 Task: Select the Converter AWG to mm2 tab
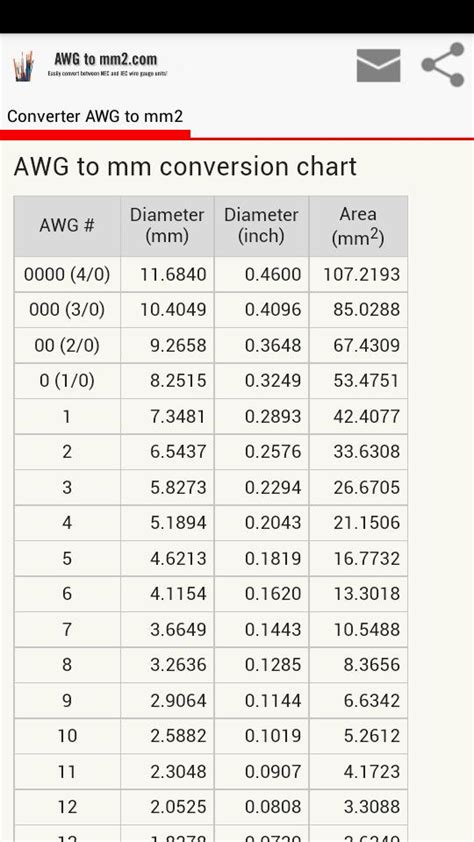coord(95,116)
